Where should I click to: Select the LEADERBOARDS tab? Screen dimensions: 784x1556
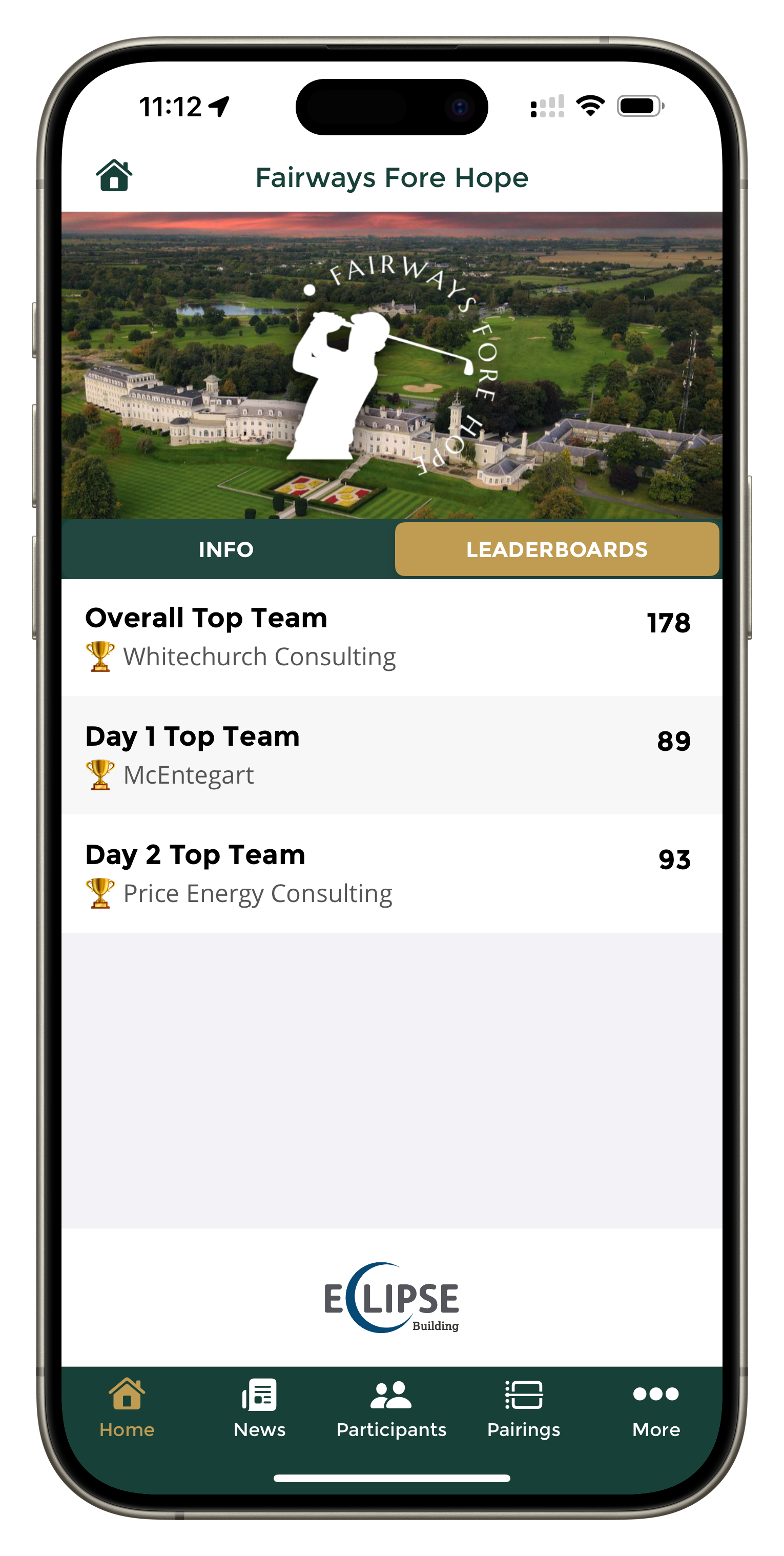[x=556, y=549]
